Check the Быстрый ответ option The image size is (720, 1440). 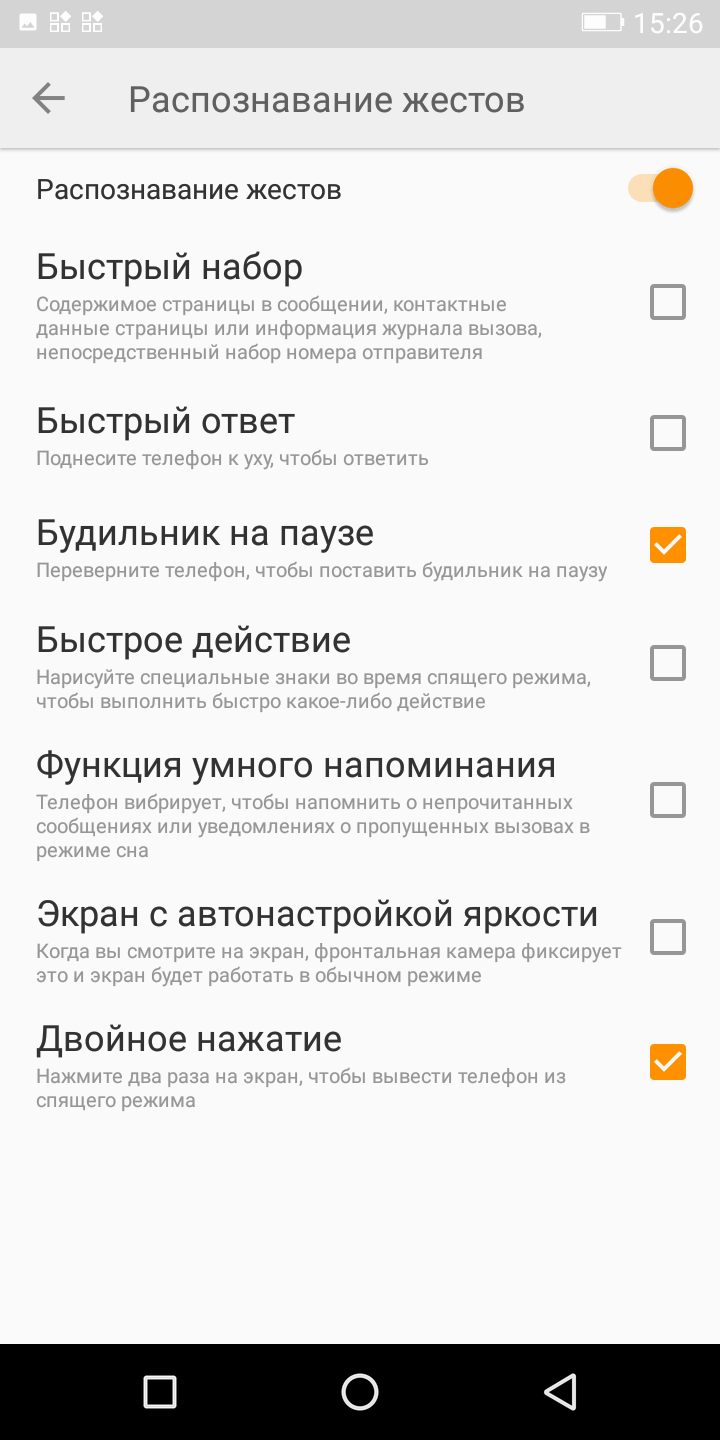[668, 433]
